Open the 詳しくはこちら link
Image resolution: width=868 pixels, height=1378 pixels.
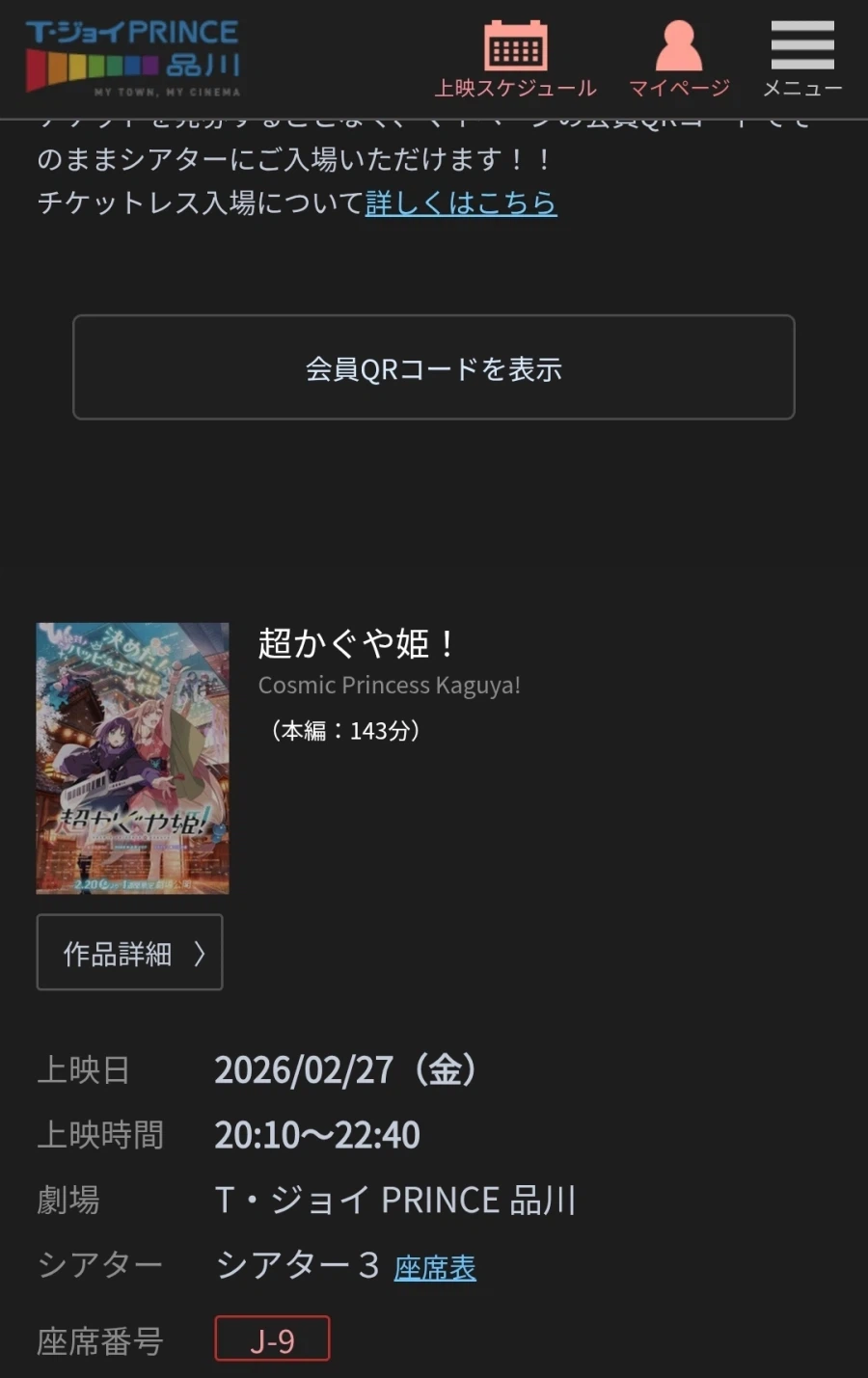461,203
